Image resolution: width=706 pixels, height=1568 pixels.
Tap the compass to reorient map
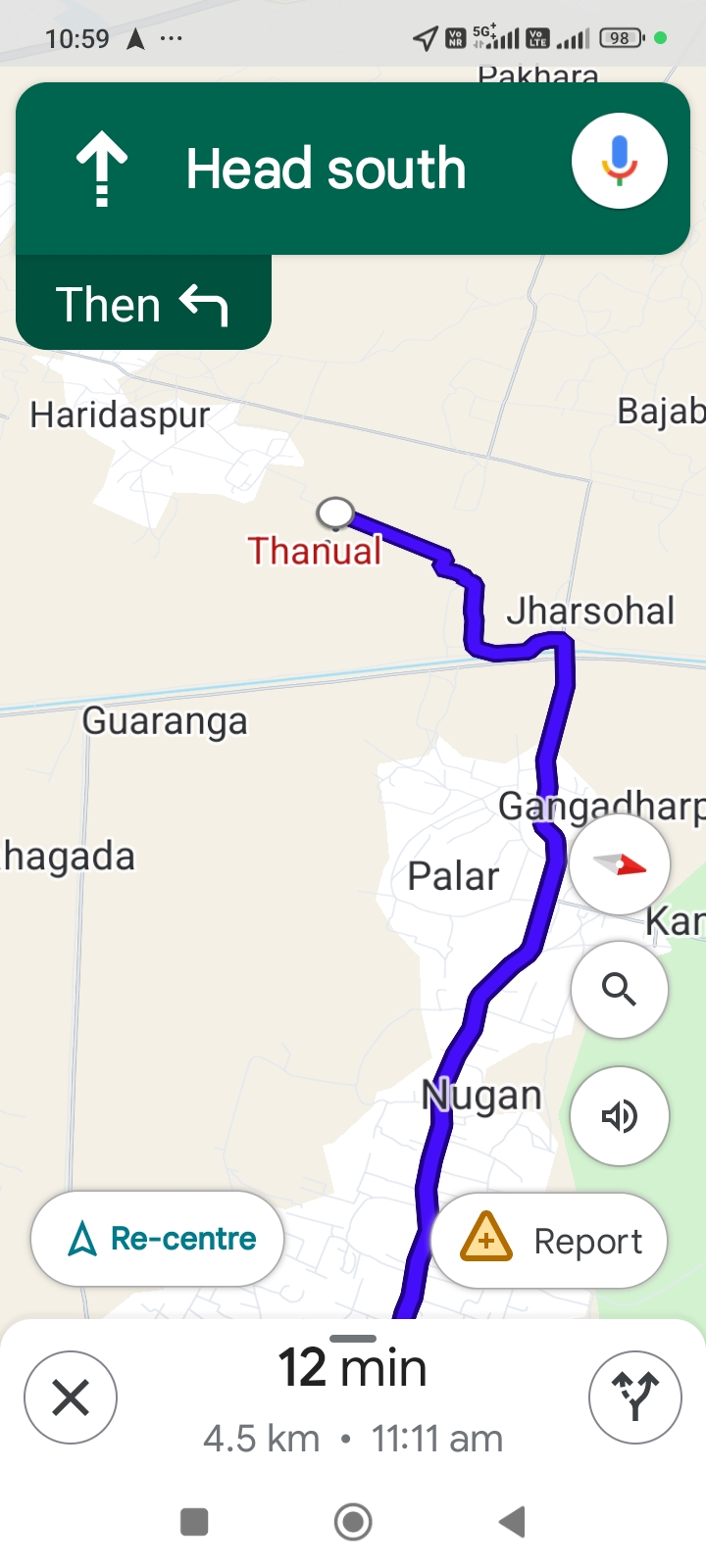pos(619,864)
